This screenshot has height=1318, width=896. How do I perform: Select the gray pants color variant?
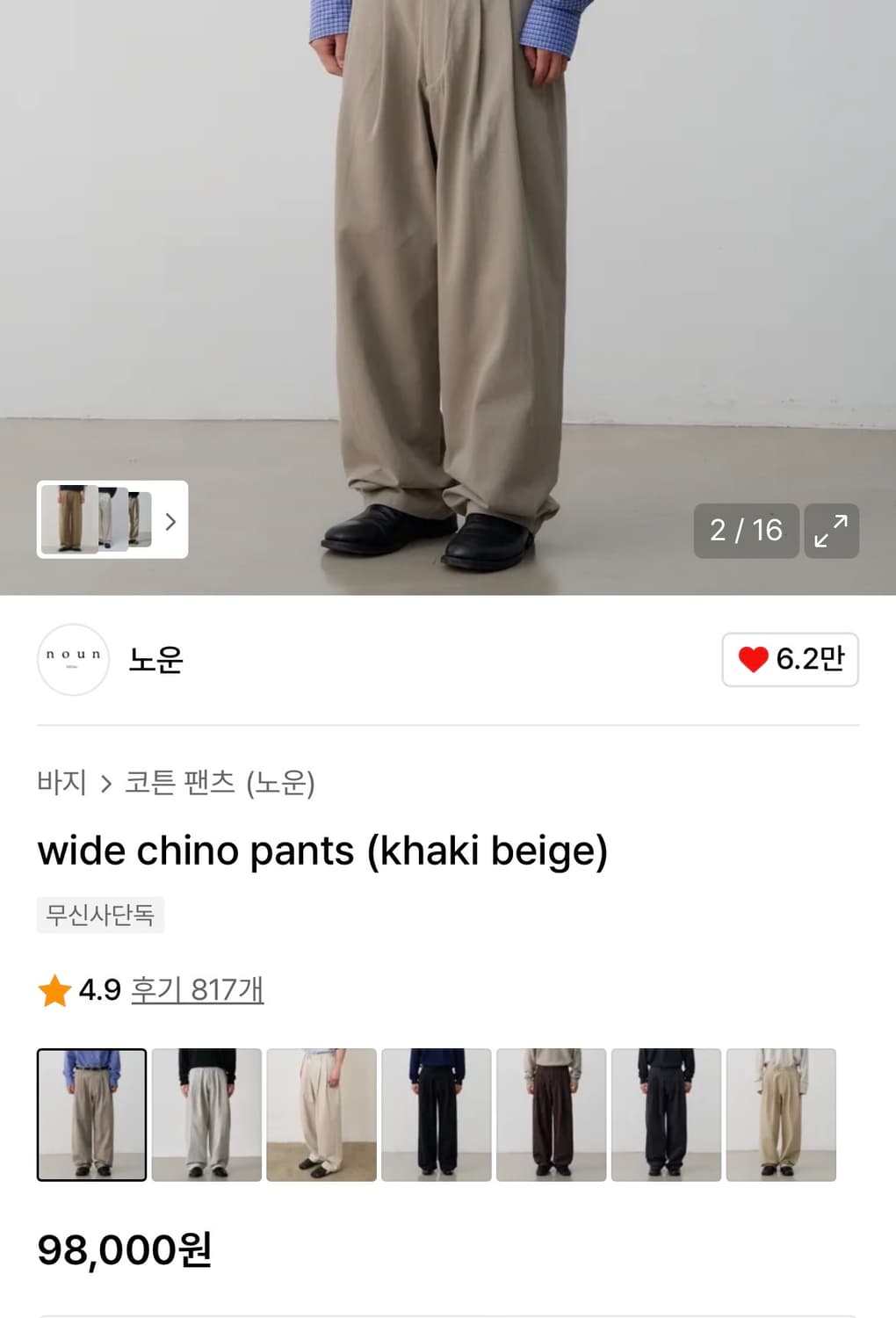pyautogui.click(x=206, y=1113)
